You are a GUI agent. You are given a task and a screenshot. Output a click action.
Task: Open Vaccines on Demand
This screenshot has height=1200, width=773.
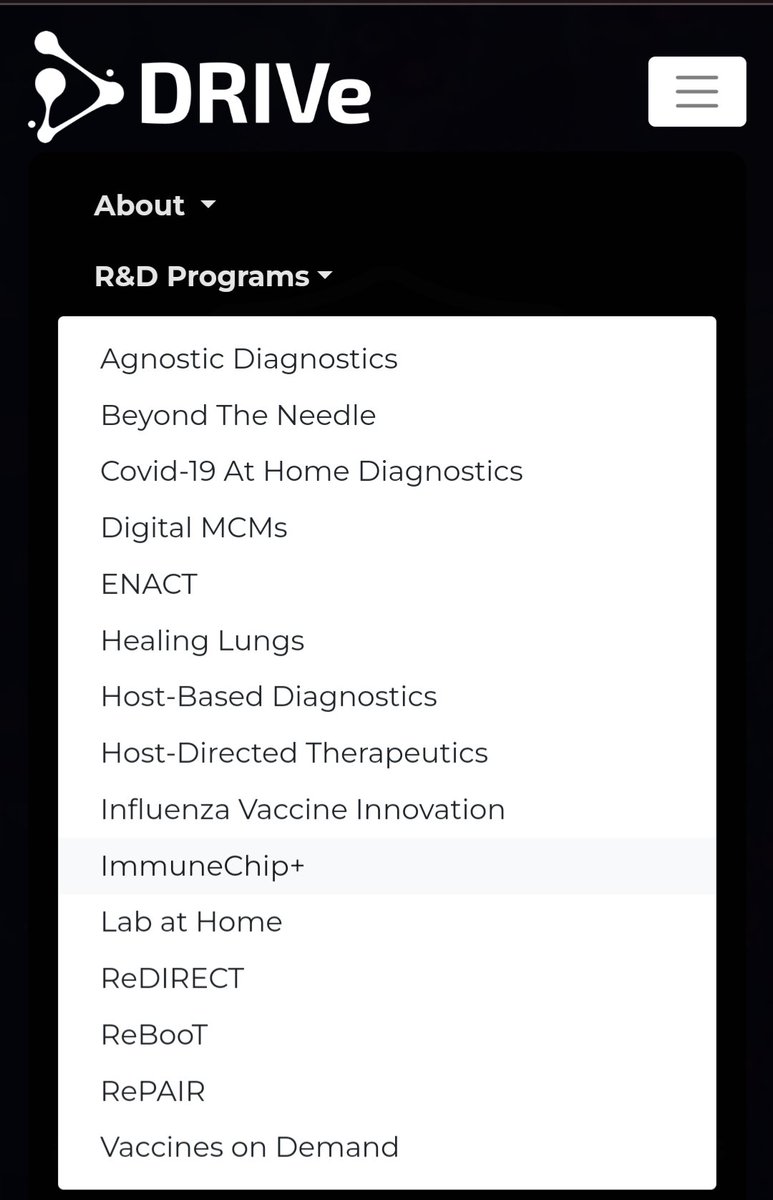[x=249, y=1147]
